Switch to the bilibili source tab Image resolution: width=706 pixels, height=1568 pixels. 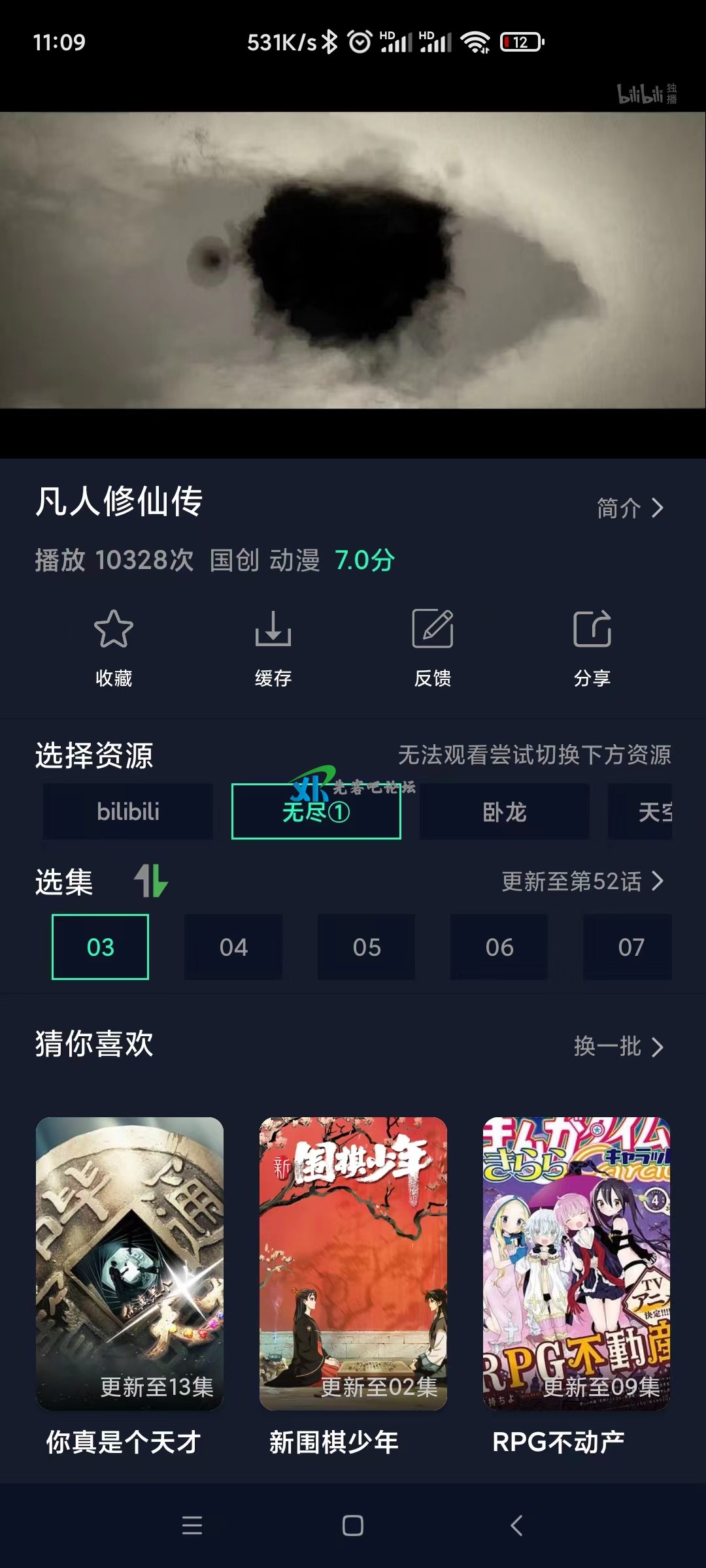pyautogui.click(x=127, y=811)
